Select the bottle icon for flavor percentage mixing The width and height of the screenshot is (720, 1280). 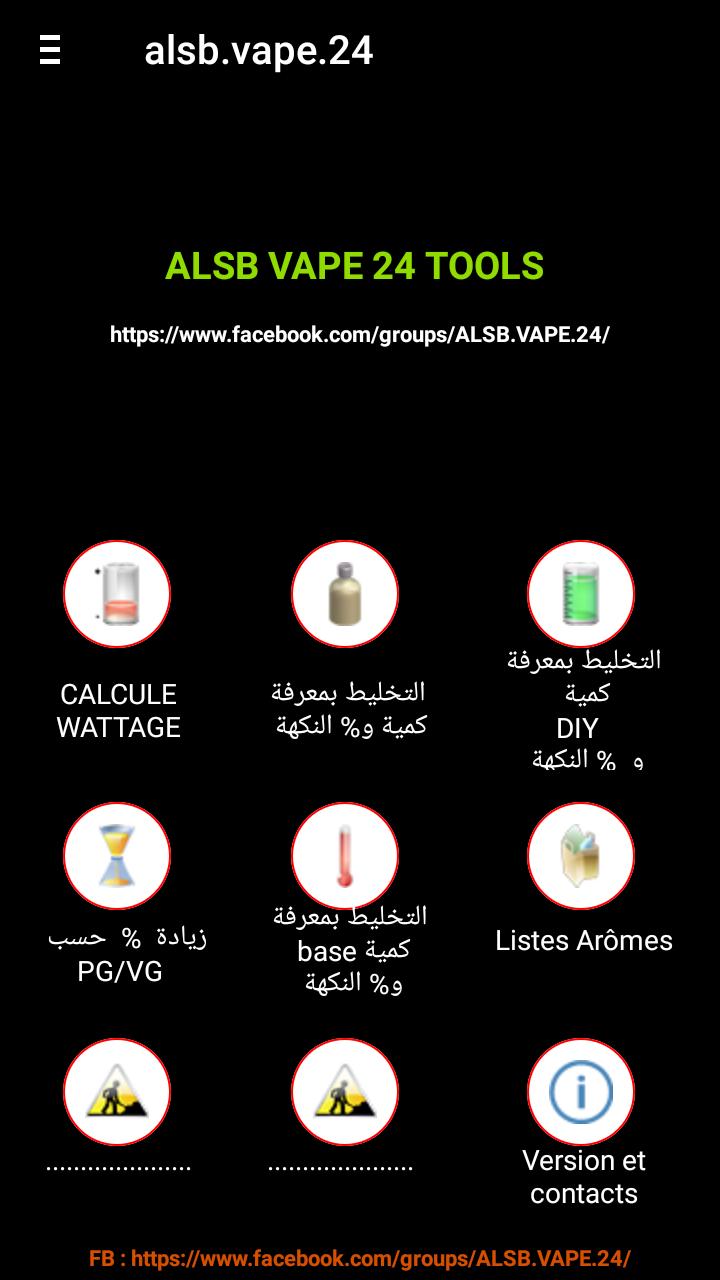coord(345,593)
